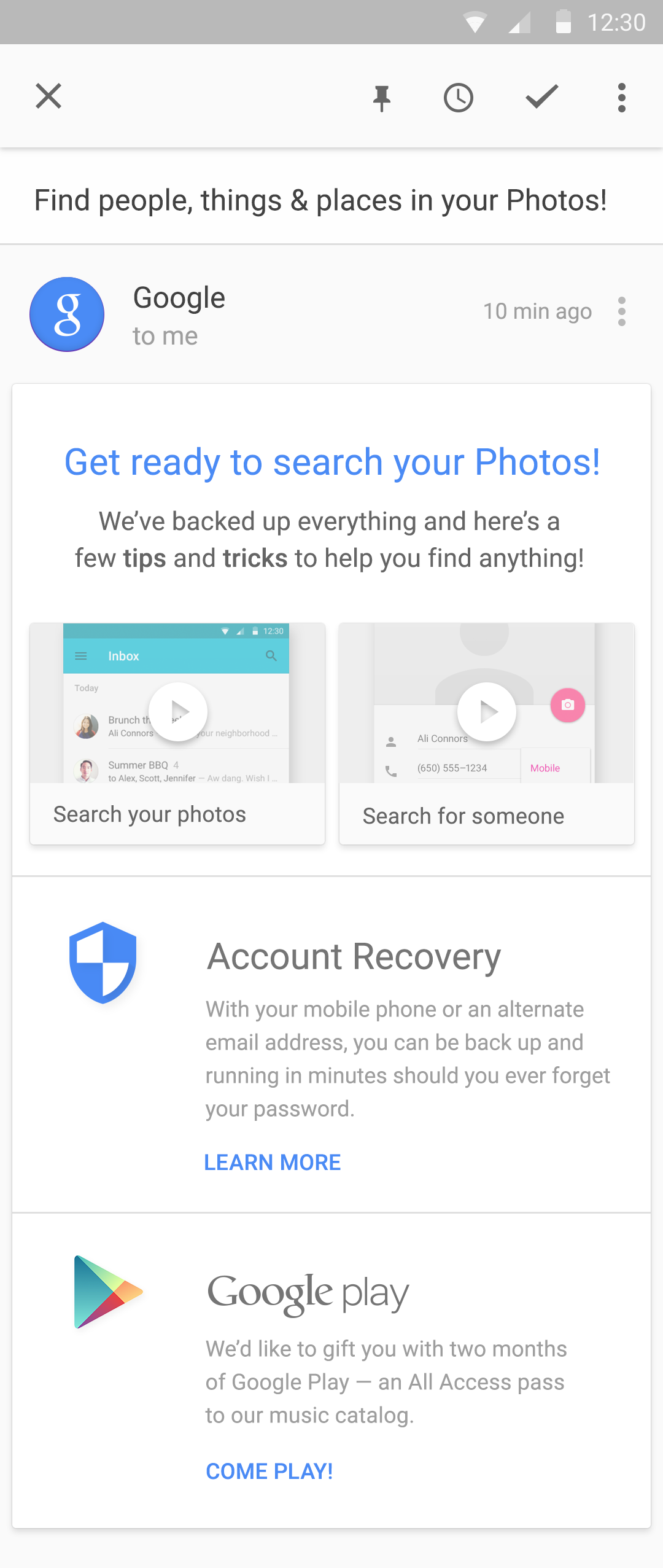Play the Search for someone video

(487, 712)
